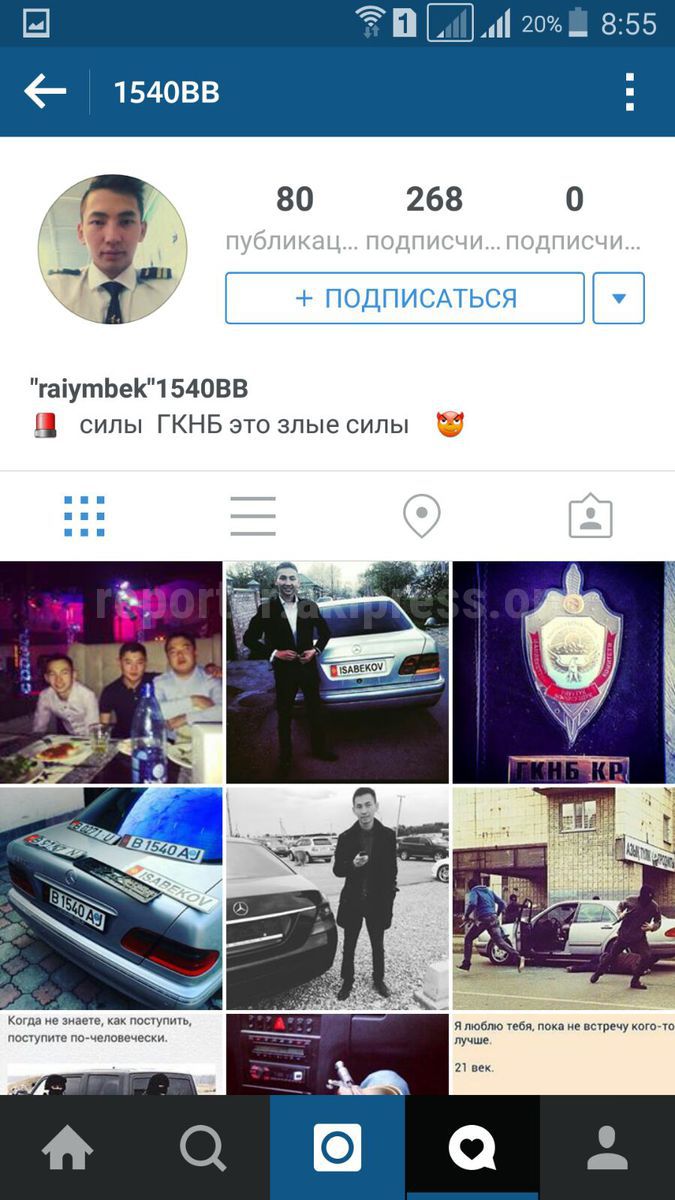View the profile picture
The image size is (675, 1200).
click(112, 250)
